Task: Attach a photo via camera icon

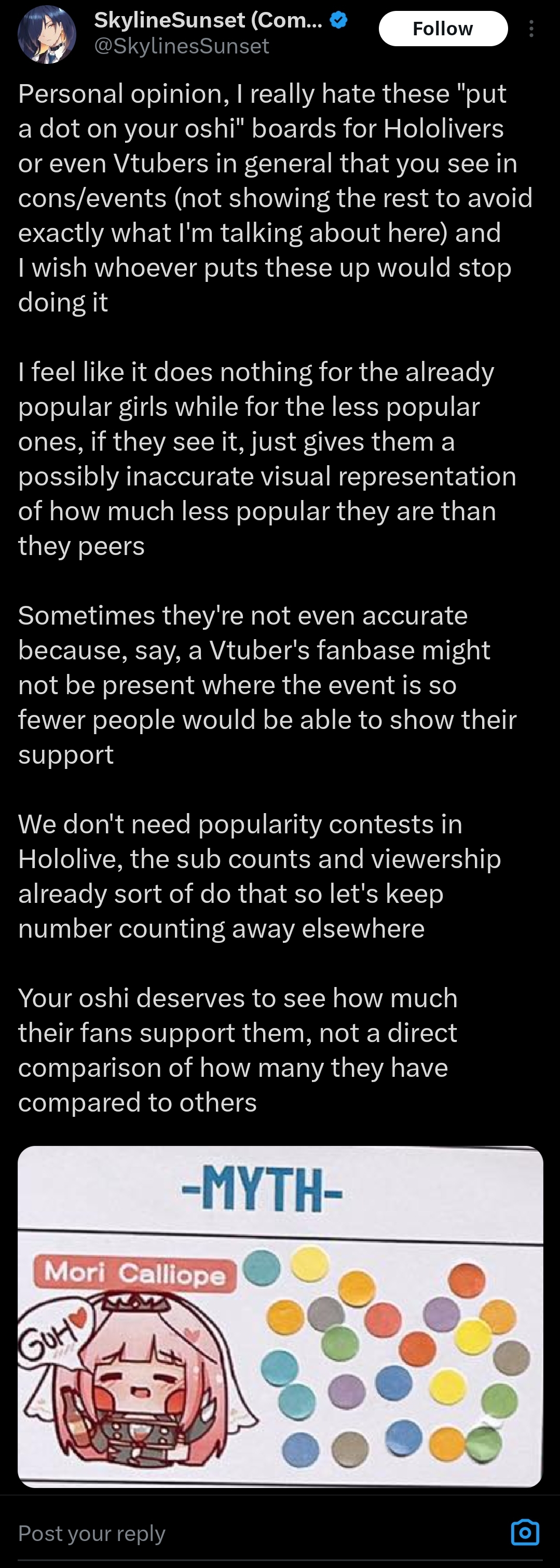Action: point(525,1532)
